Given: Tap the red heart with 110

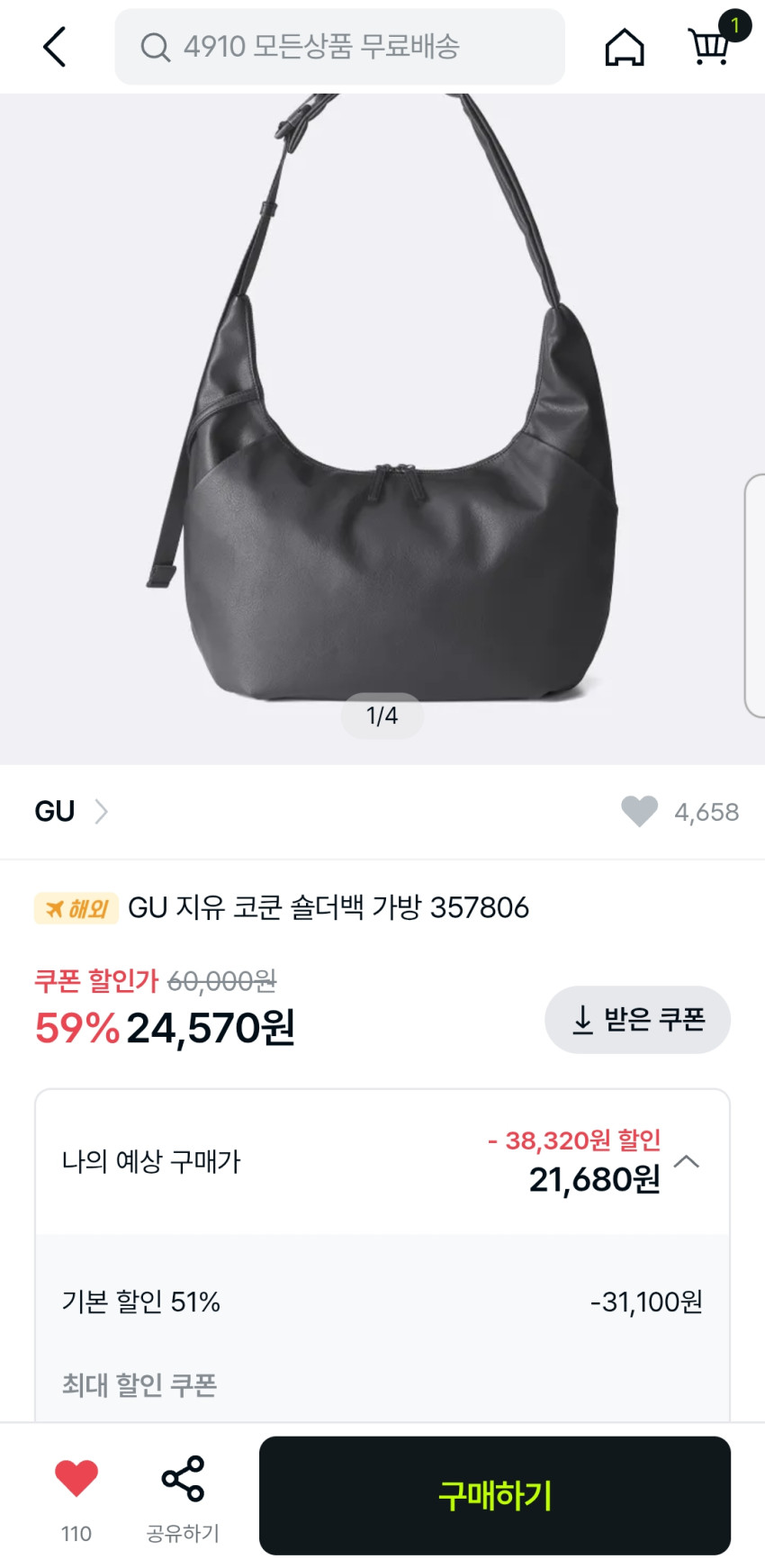Looking at the screenshot, I should 76,1478.
